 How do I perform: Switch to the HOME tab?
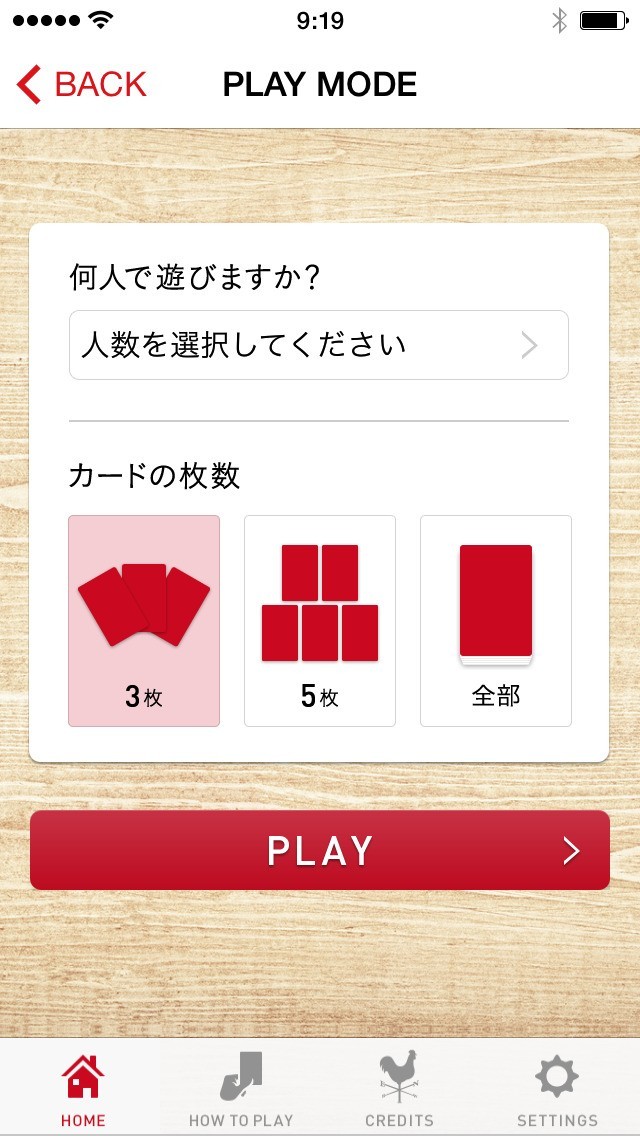pos(83,1088)
